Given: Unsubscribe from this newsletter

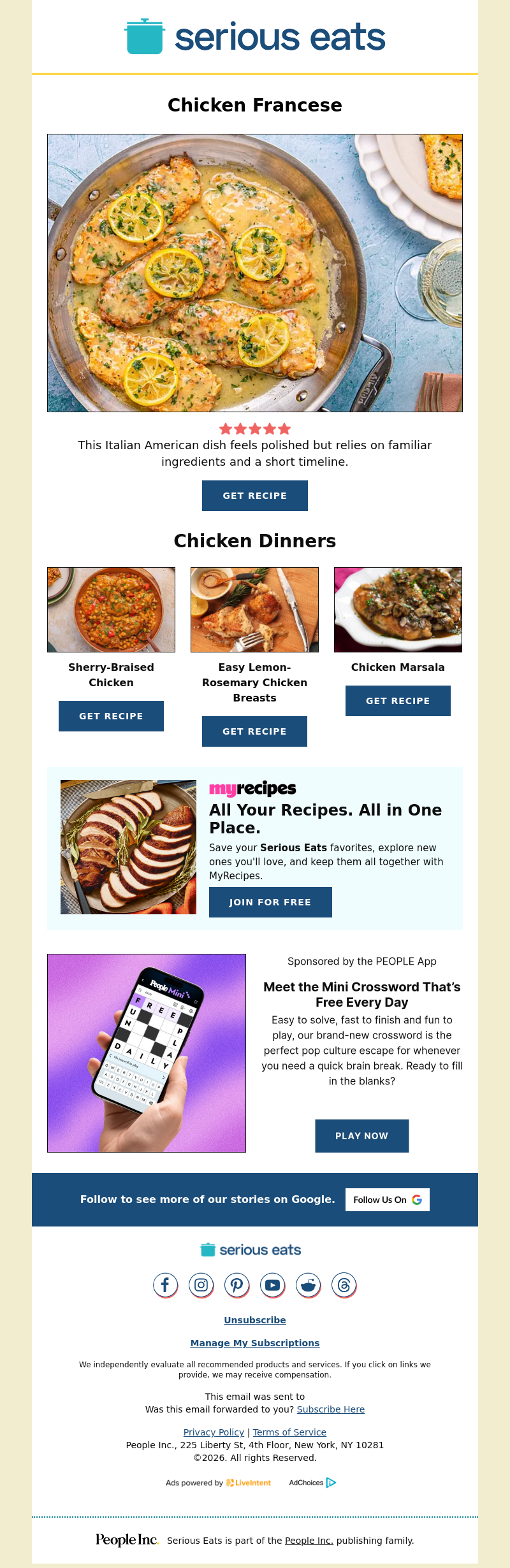Looking at the screenshot, I should (x=254, y=1320).
